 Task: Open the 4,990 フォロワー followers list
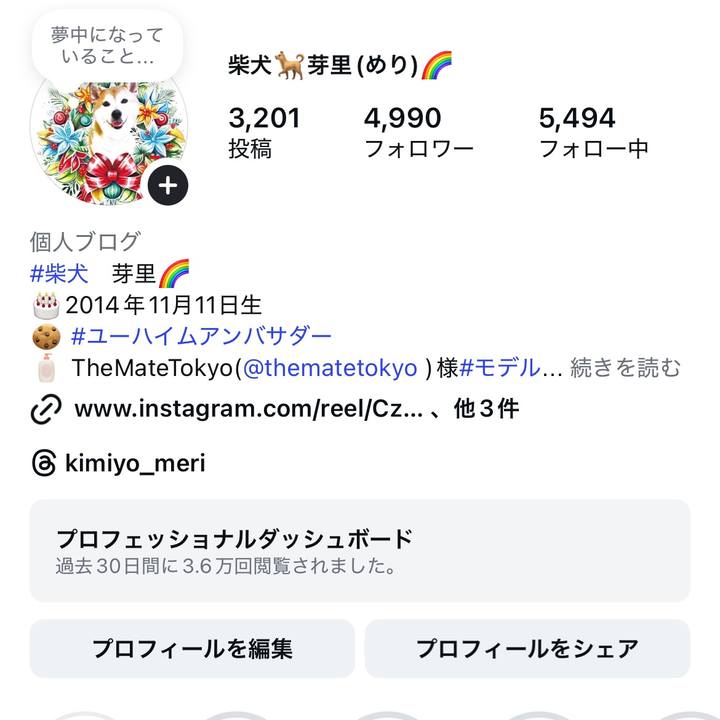(x=418, y=133)
